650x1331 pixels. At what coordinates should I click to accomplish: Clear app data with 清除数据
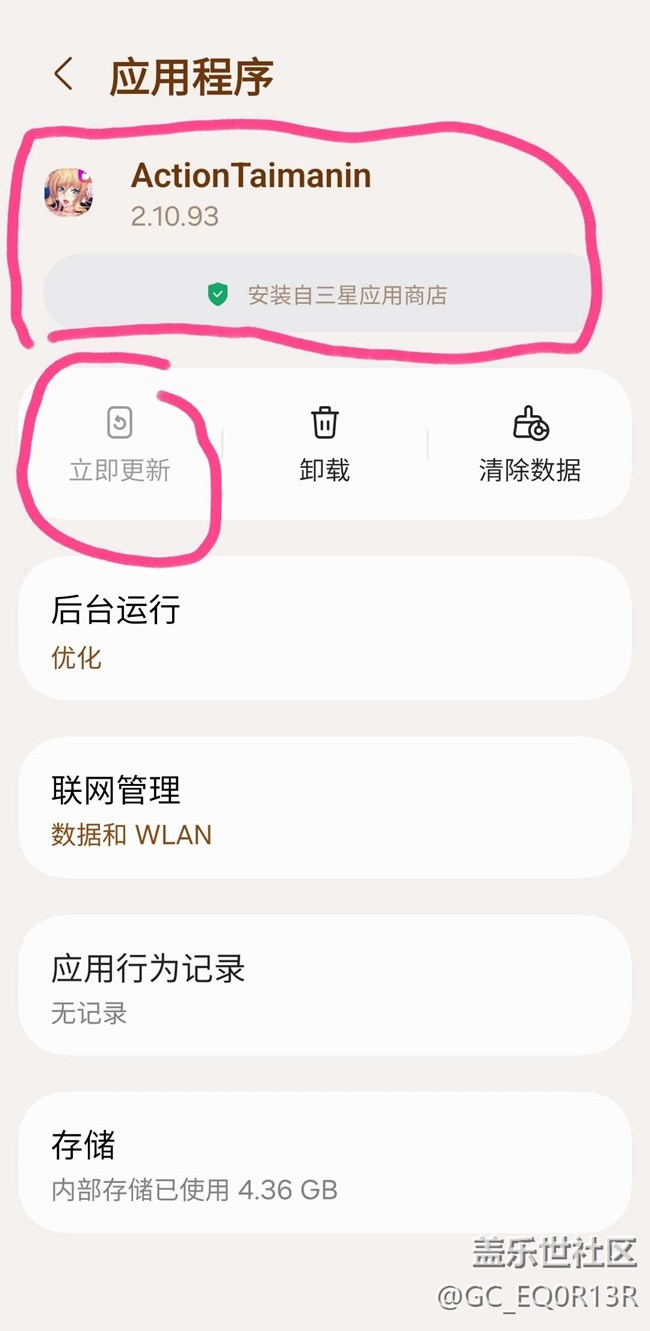click(x=529, y=445)
